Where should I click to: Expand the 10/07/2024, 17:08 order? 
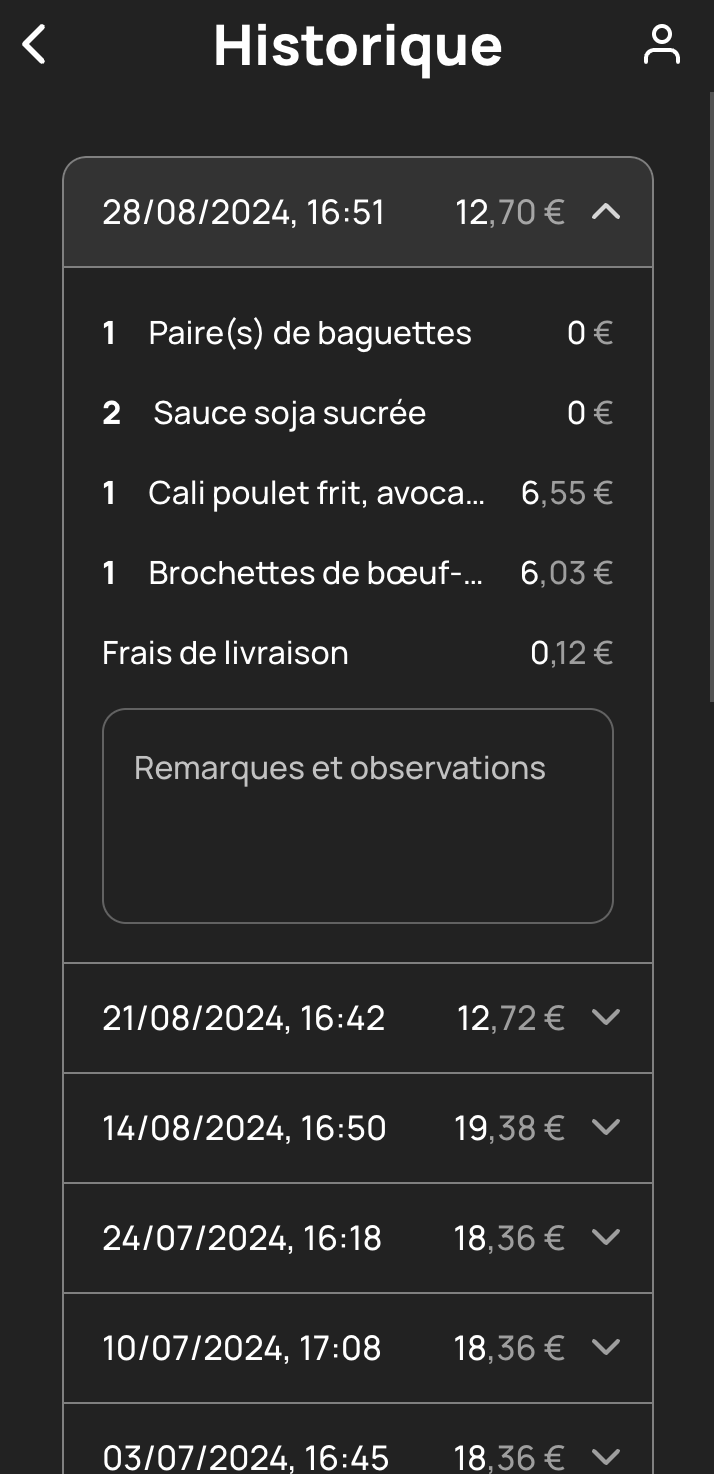tap(358, 1348)
